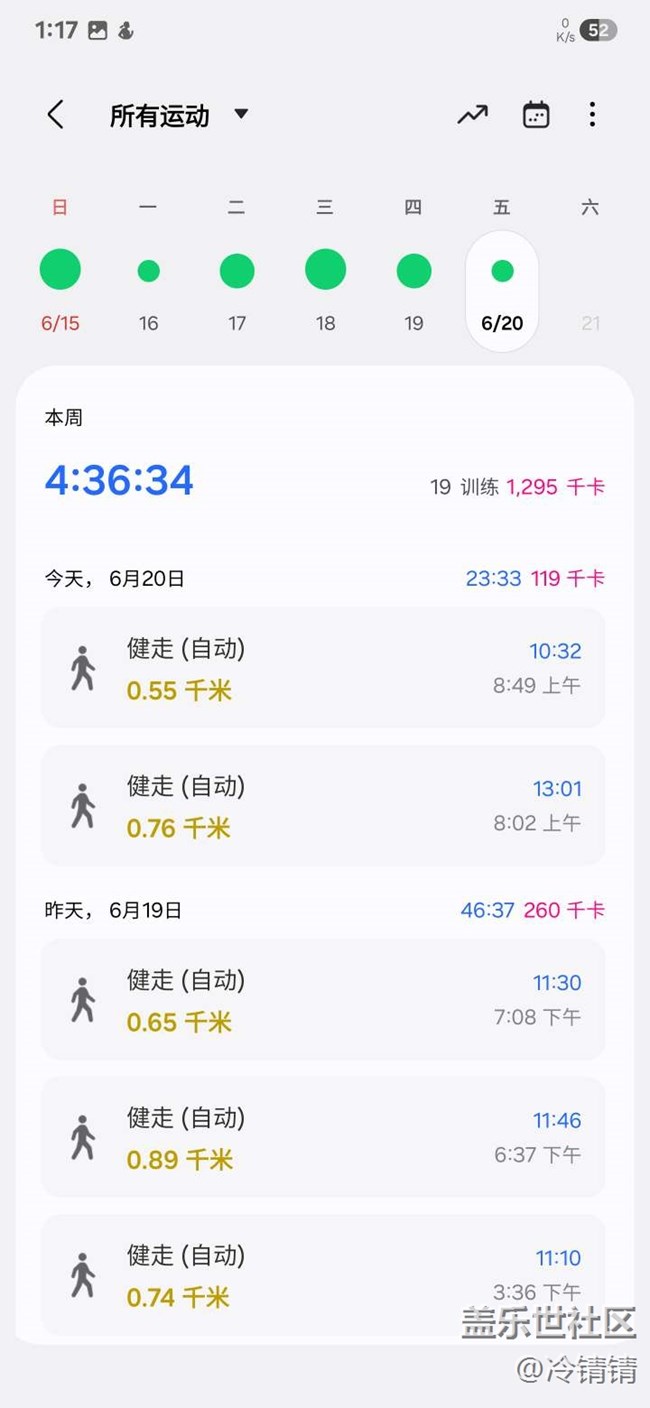The height and width of the screenshot is (1408, 650).
Task: Open the calendar view icon
Action: pyautogui.click(x=536, y=115)
